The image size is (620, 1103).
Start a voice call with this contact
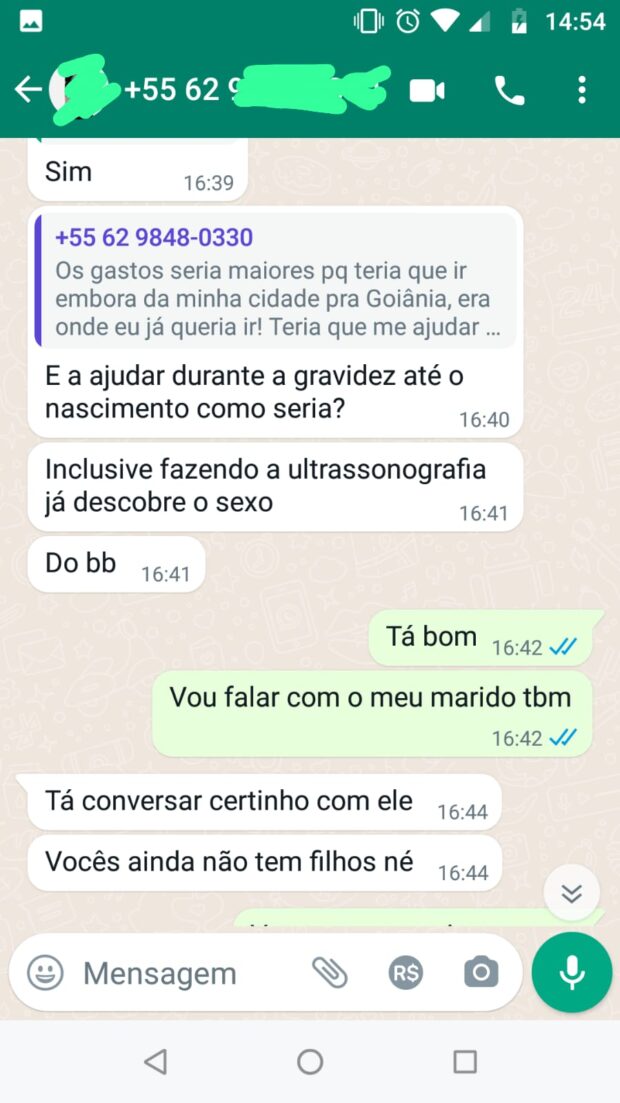509,91
